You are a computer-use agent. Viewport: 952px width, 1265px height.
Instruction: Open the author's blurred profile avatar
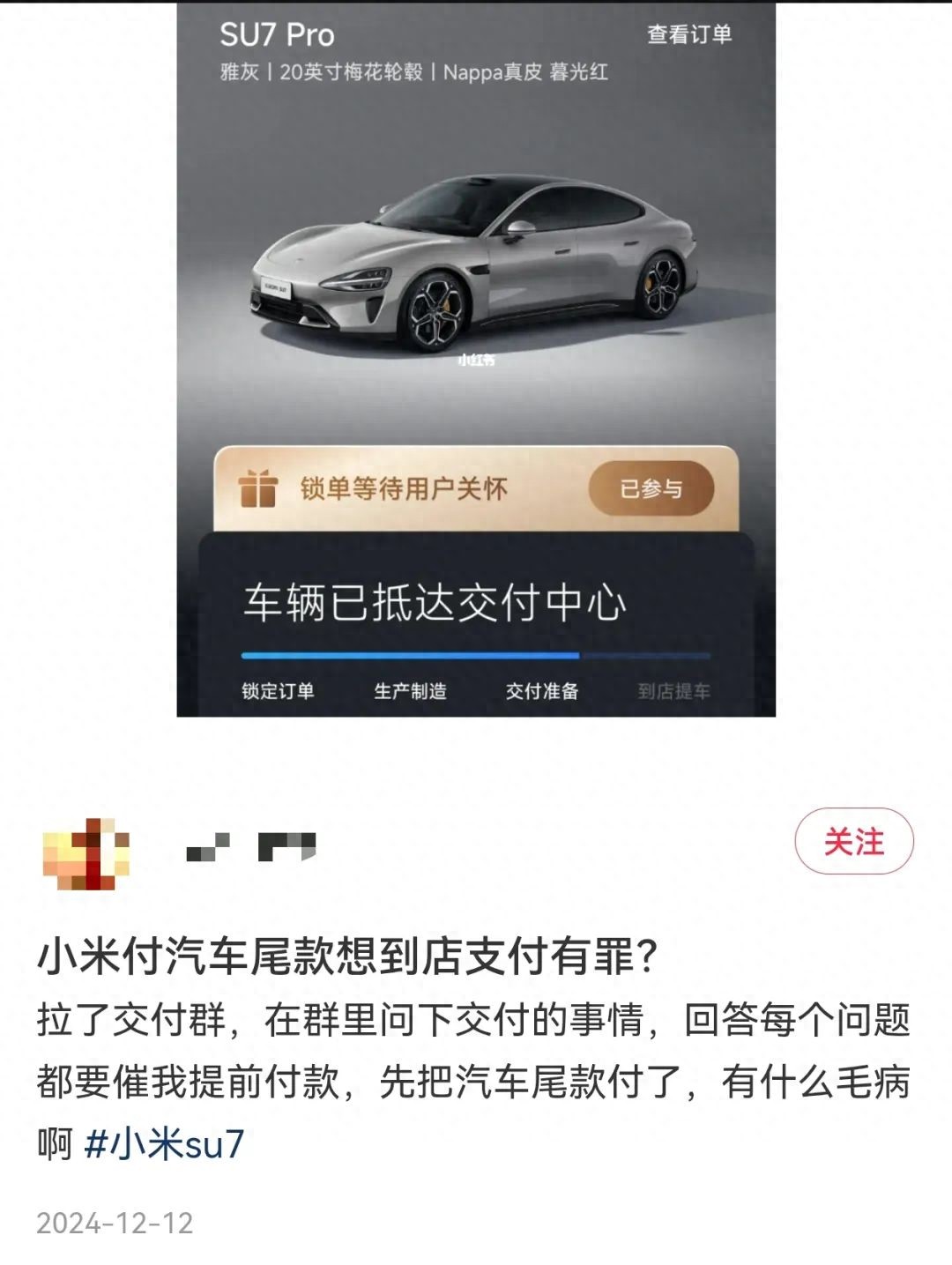[86, 853]
